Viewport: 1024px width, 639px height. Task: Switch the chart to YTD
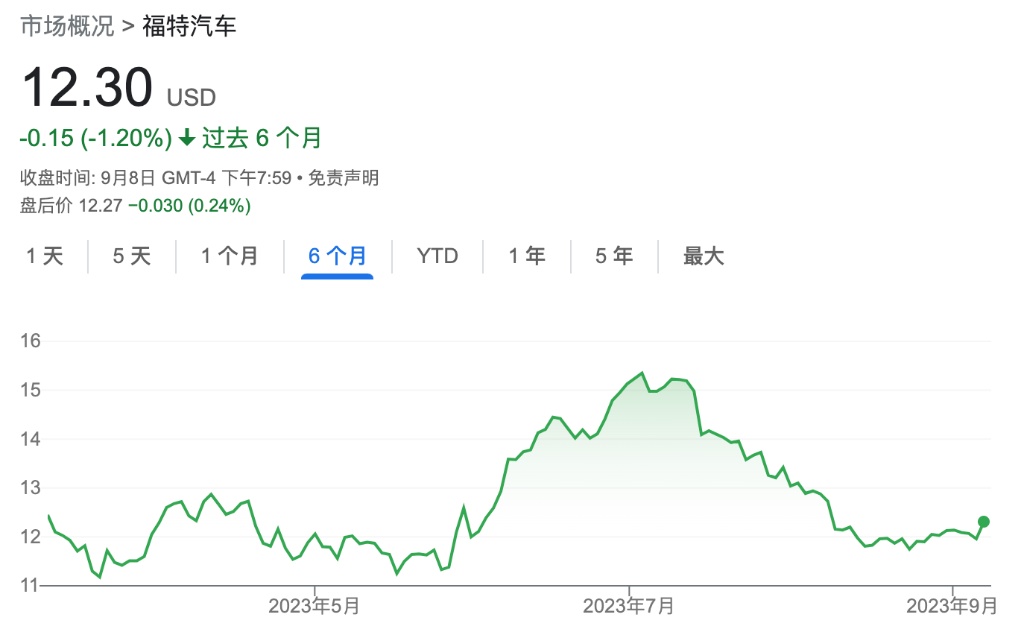(x=437, y=256)
